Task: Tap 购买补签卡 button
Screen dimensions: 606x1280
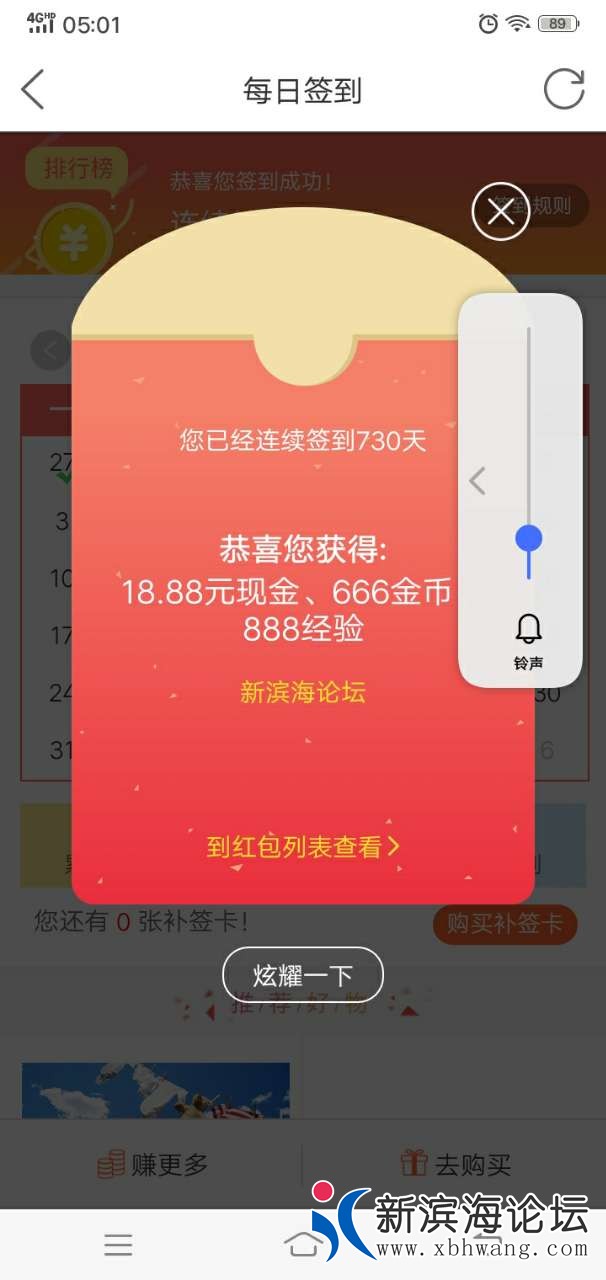Action: tap(505, 924)
